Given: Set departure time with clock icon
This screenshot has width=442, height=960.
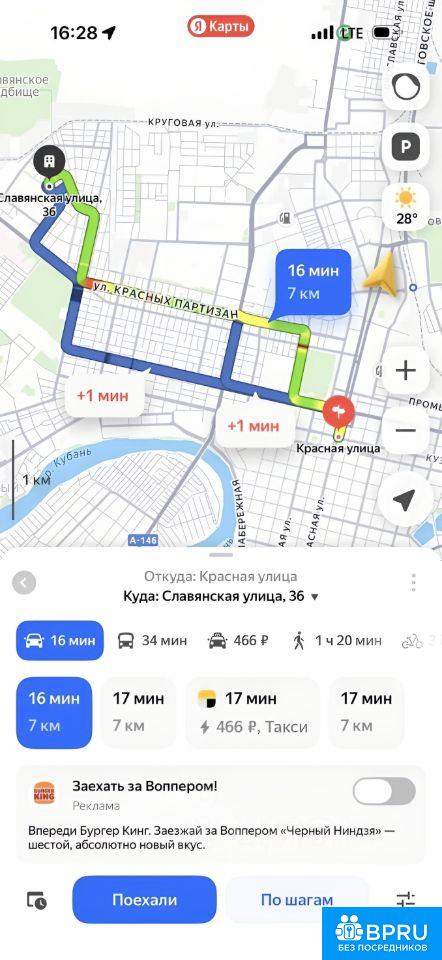Looking at the screenshot, I should coord(36,901).
